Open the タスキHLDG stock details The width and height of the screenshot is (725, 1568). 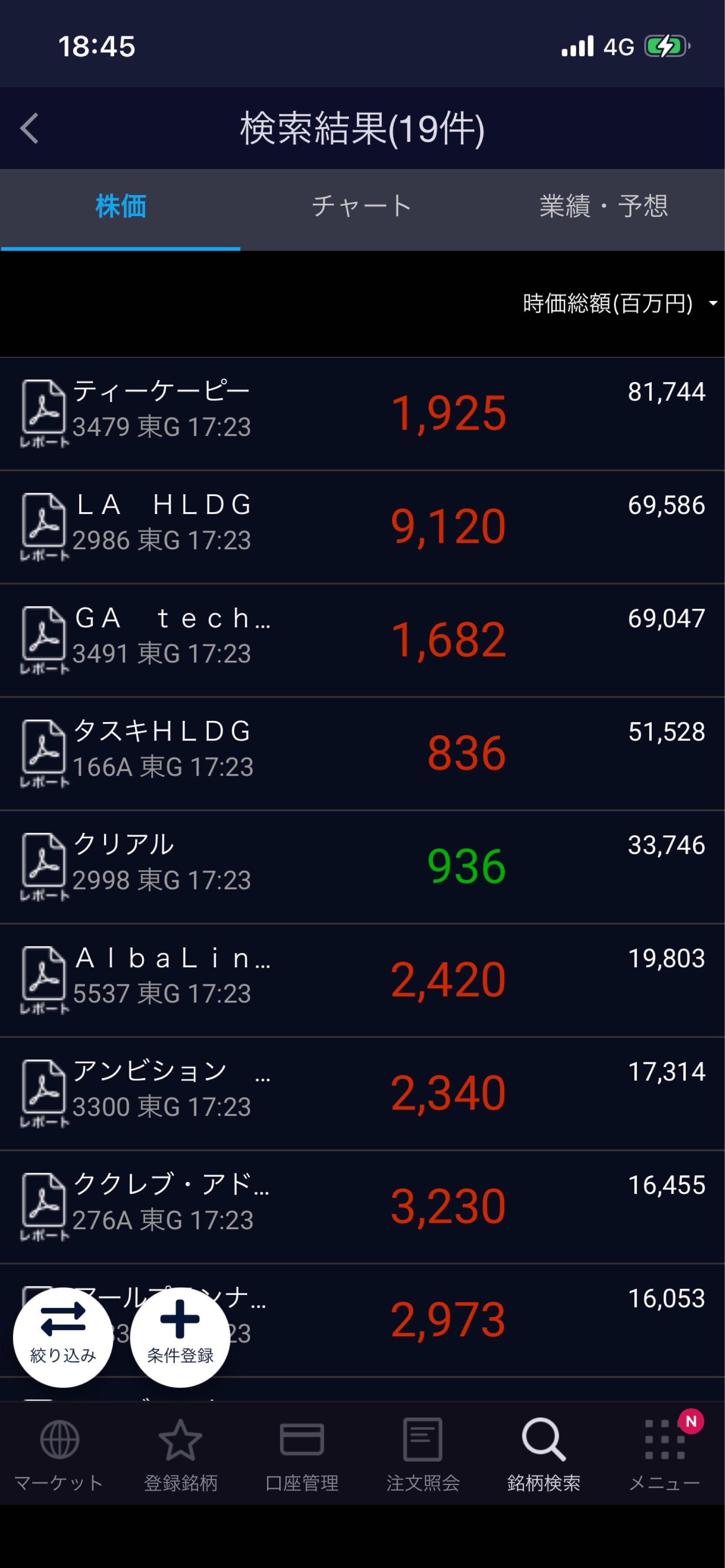[362, 753]
